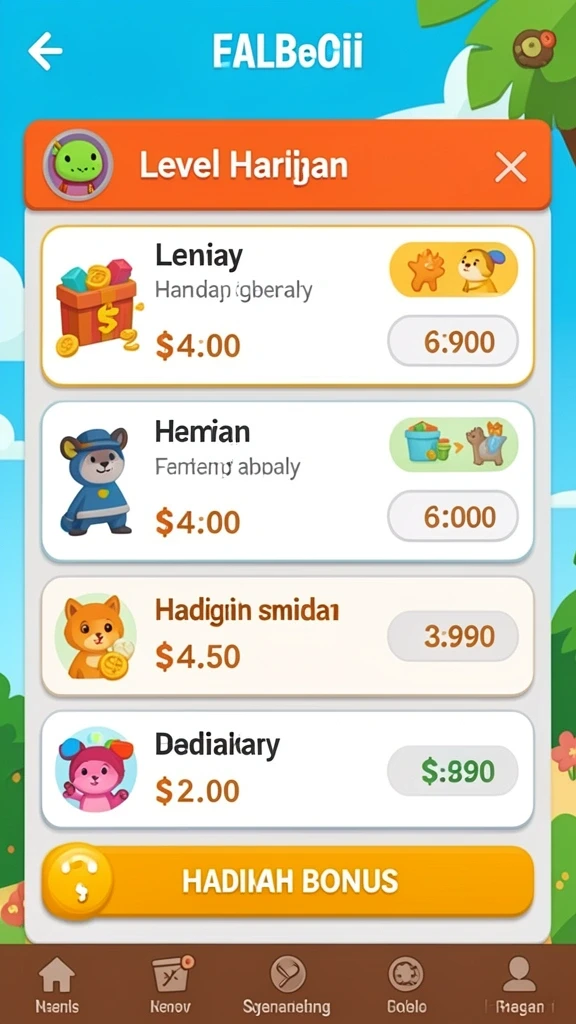Tap the 3:990 button on Hadigin smidan
This screenshot has height=1024, width=576.
[453, 636]
